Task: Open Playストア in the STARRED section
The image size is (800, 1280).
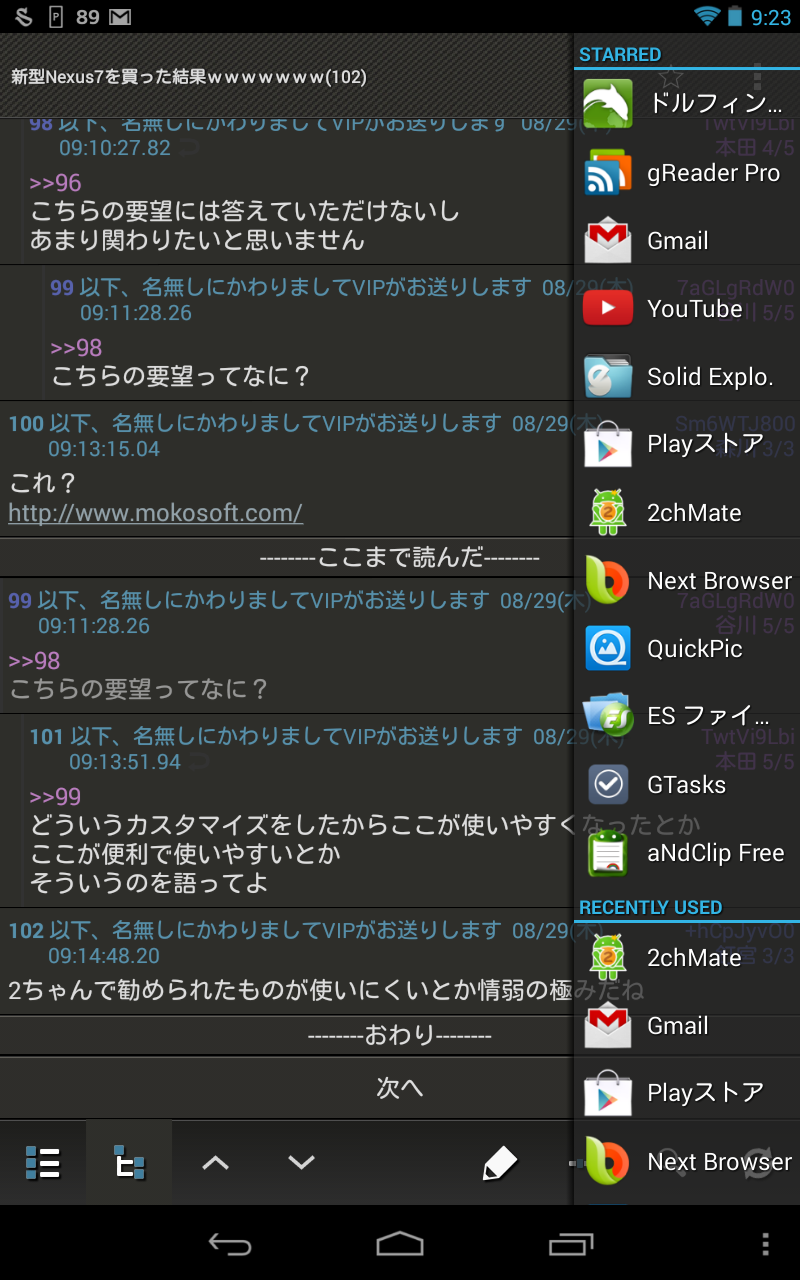Action: tap(687, 445)
